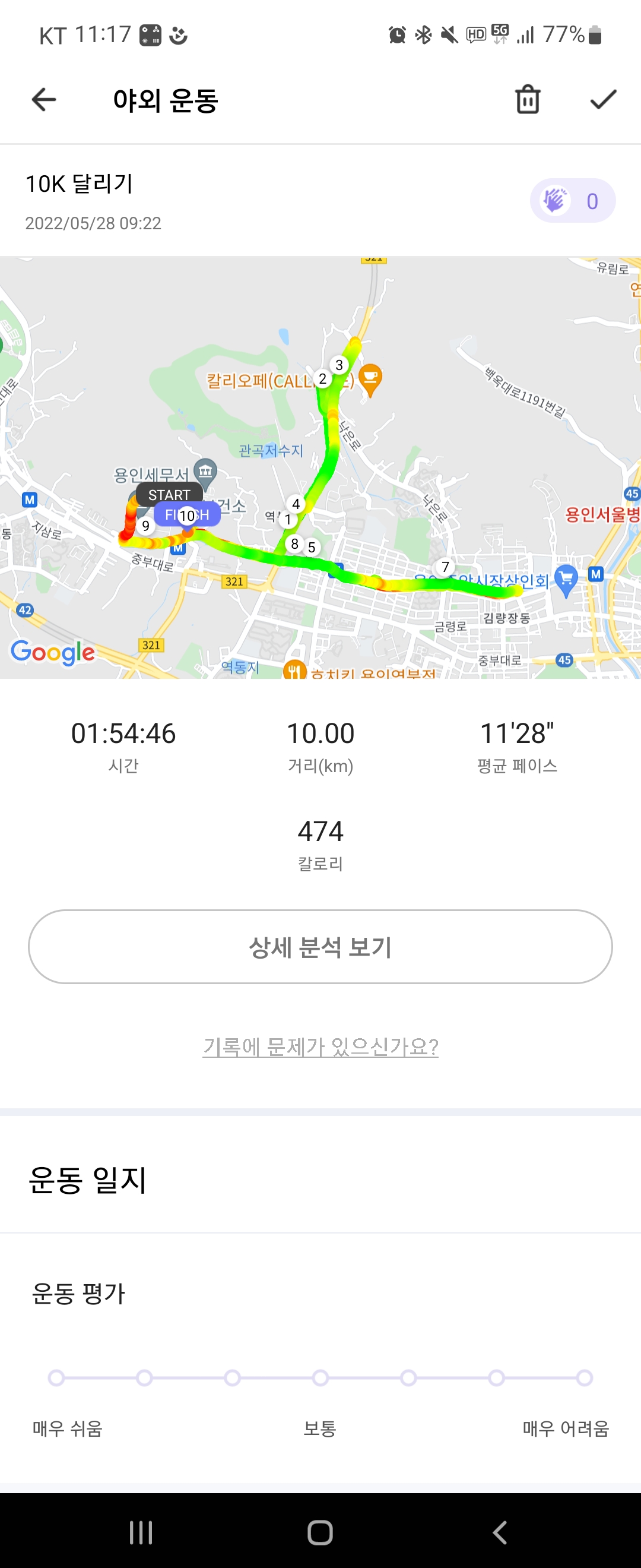Tap the clap counter badge

click(x=572, y=201)
